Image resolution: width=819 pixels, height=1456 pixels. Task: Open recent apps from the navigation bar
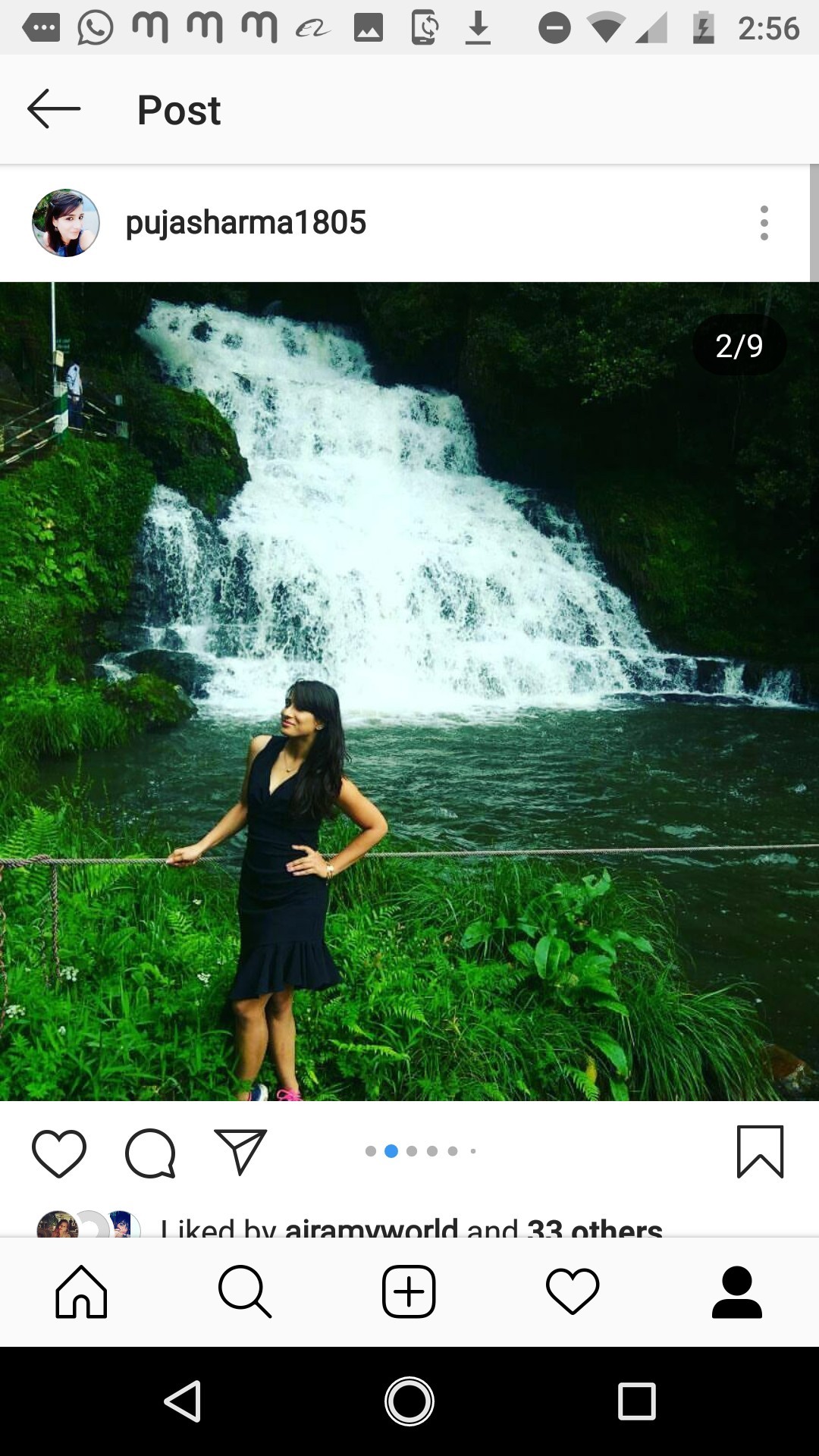pos(636,1401)
